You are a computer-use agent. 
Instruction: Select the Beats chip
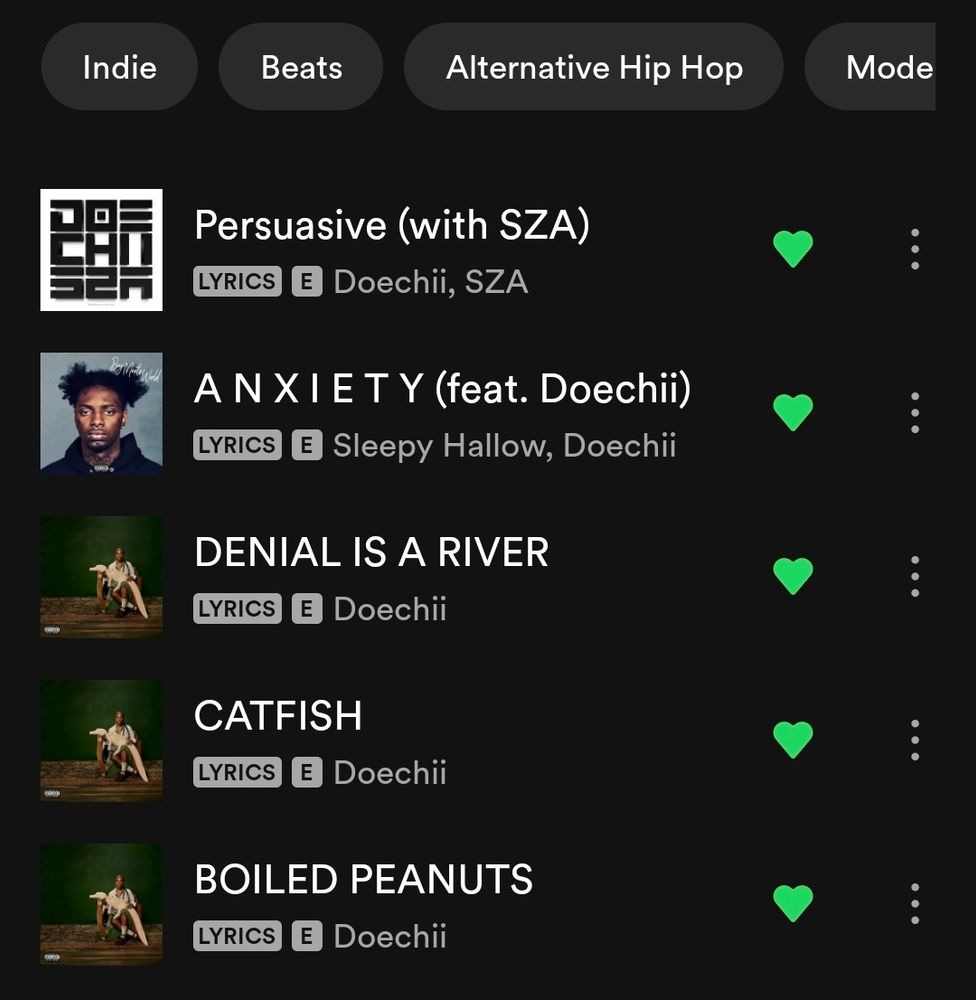(x=301, y=68)
